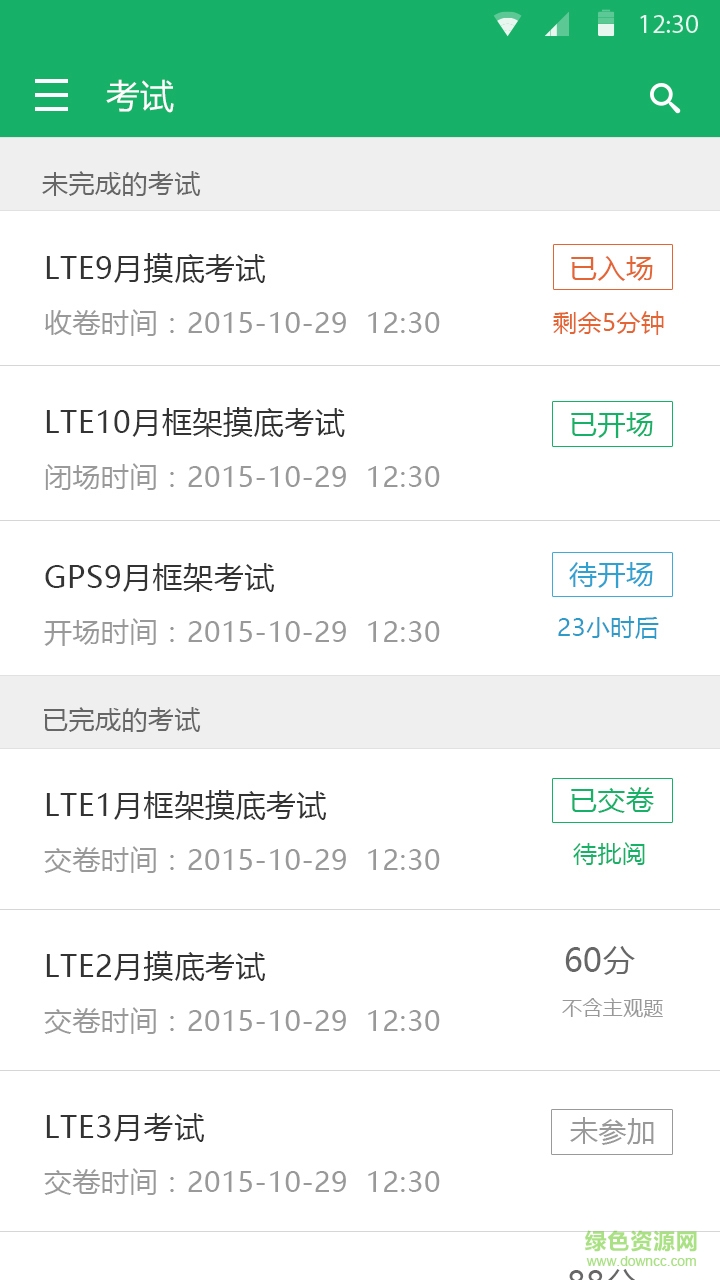Switch to the 考试 title in toolbar
The width and height of the screenshot is (720, 1280).
coord(140,97)
